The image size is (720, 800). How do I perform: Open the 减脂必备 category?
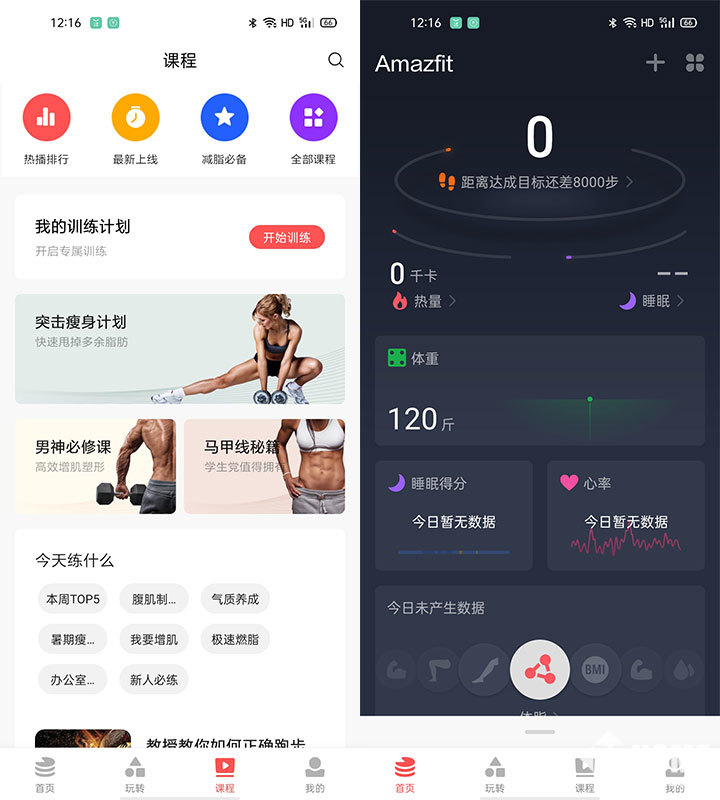[224, 118]
